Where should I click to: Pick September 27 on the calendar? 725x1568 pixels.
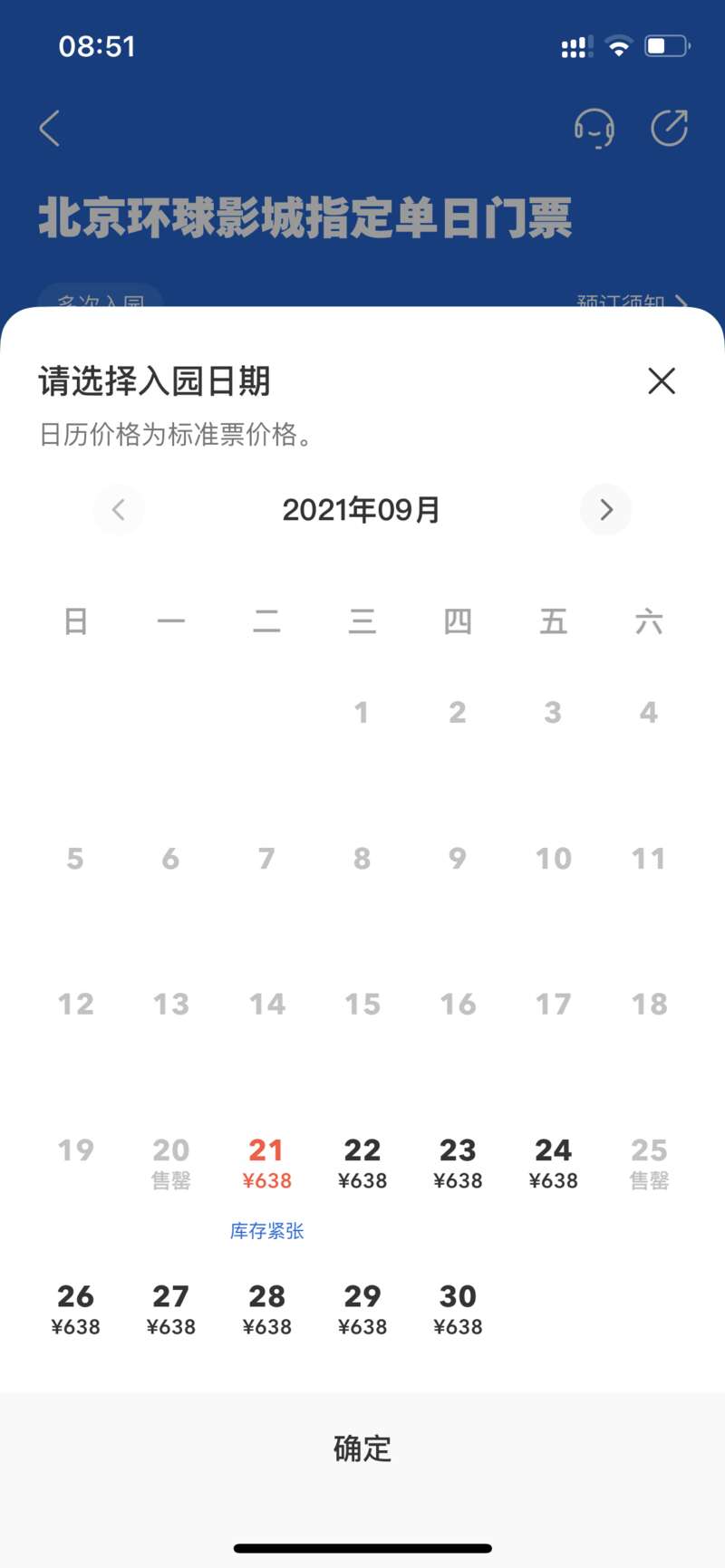[x=170, y=1310]
